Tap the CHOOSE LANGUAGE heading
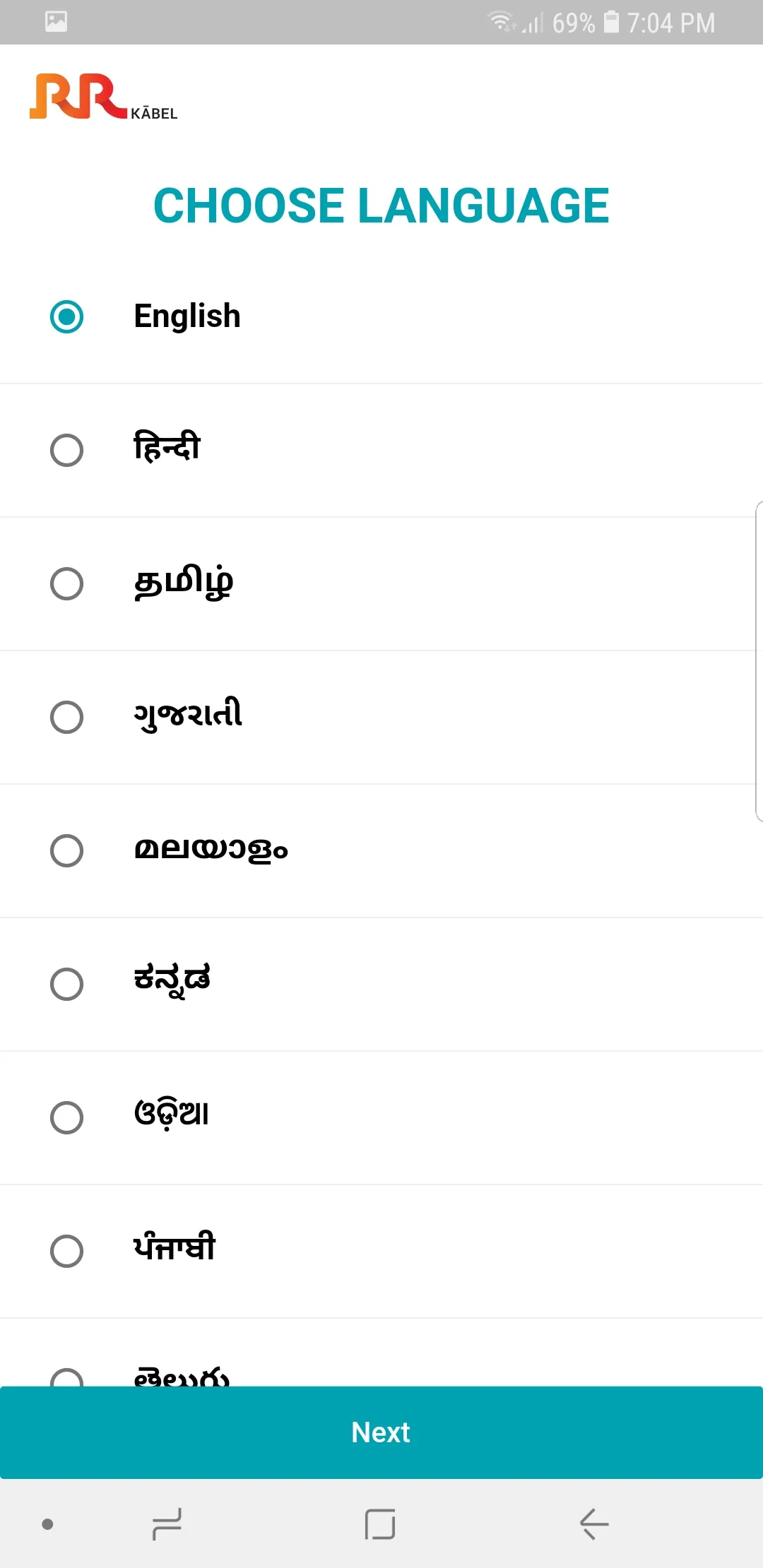Image resolution: width=763 pixels, height=1568 pixels. pyautogui.click(x=381, y=205)
